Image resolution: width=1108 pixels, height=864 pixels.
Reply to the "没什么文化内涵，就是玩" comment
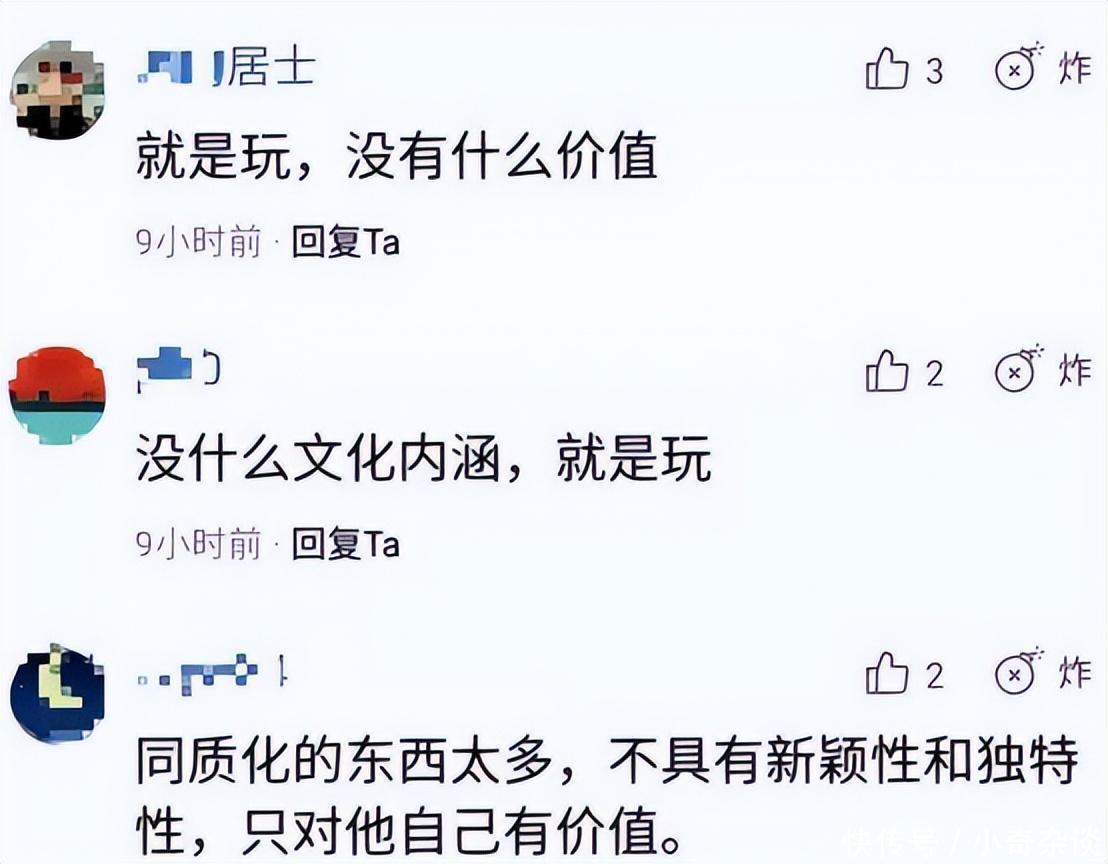point(345,544)
